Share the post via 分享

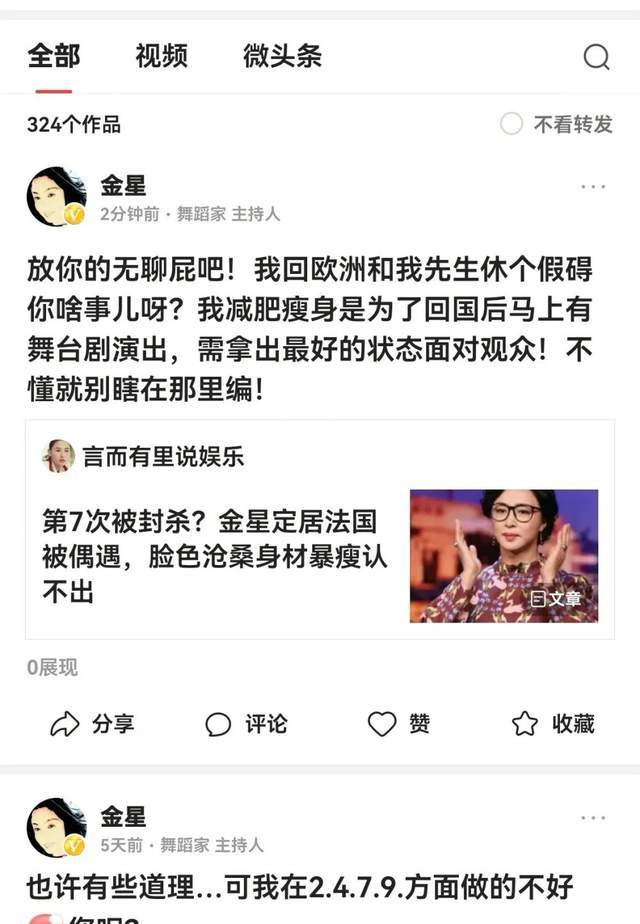[93, 724]
